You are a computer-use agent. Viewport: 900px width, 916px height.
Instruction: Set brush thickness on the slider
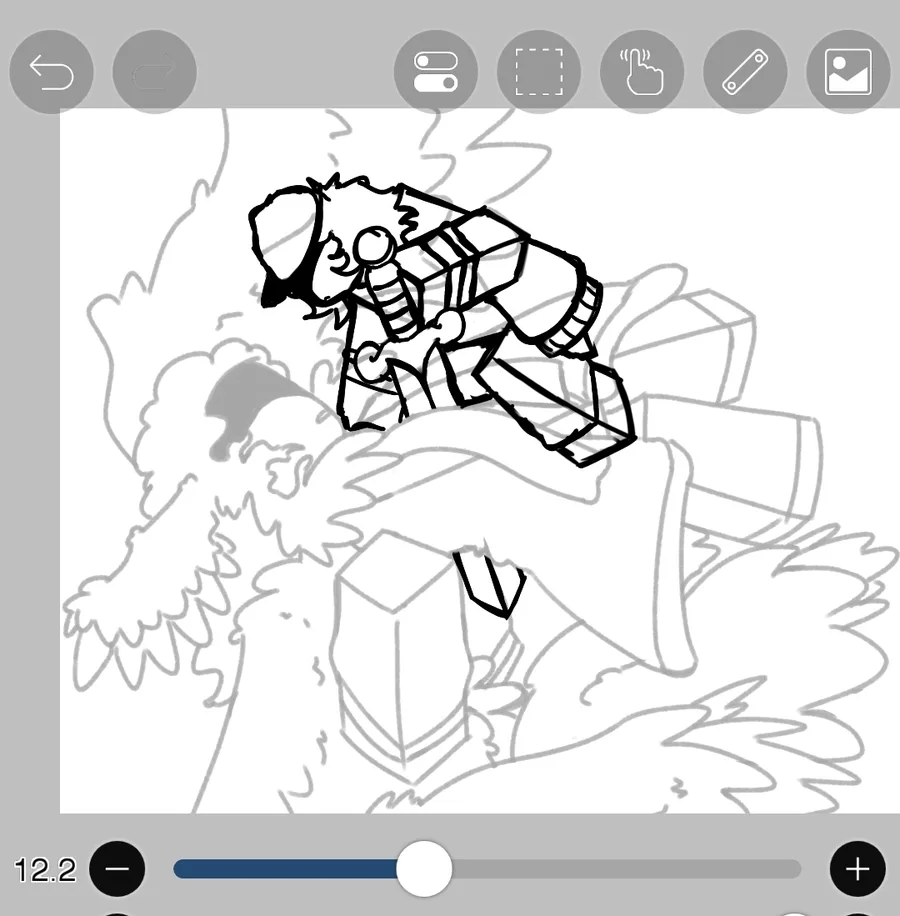point(424,868)
